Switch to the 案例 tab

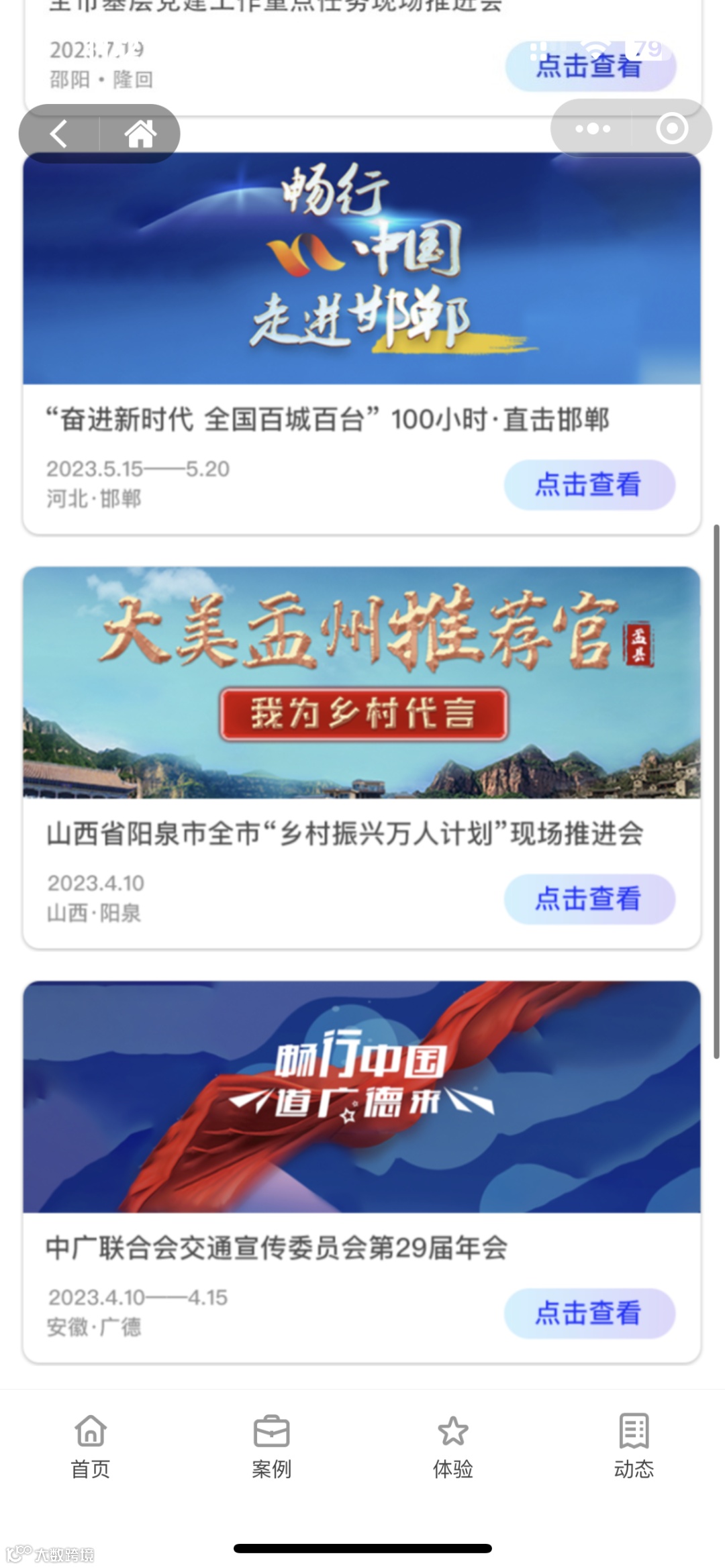click(x=272, y=1446)
